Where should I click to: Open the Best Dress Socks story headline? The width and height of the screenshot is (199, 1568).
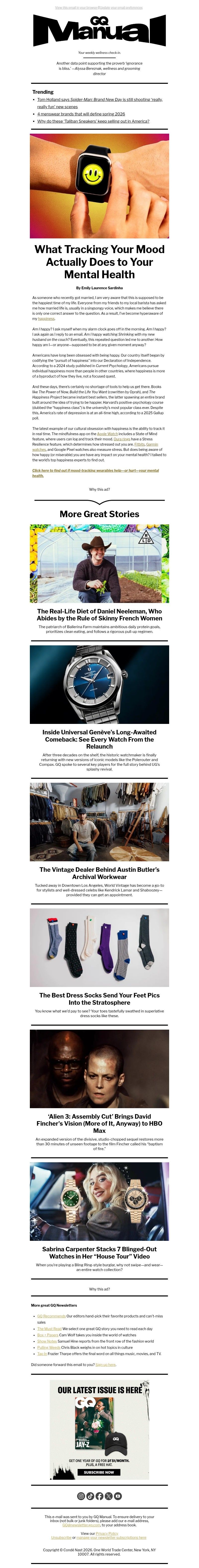tap(99, 998)
